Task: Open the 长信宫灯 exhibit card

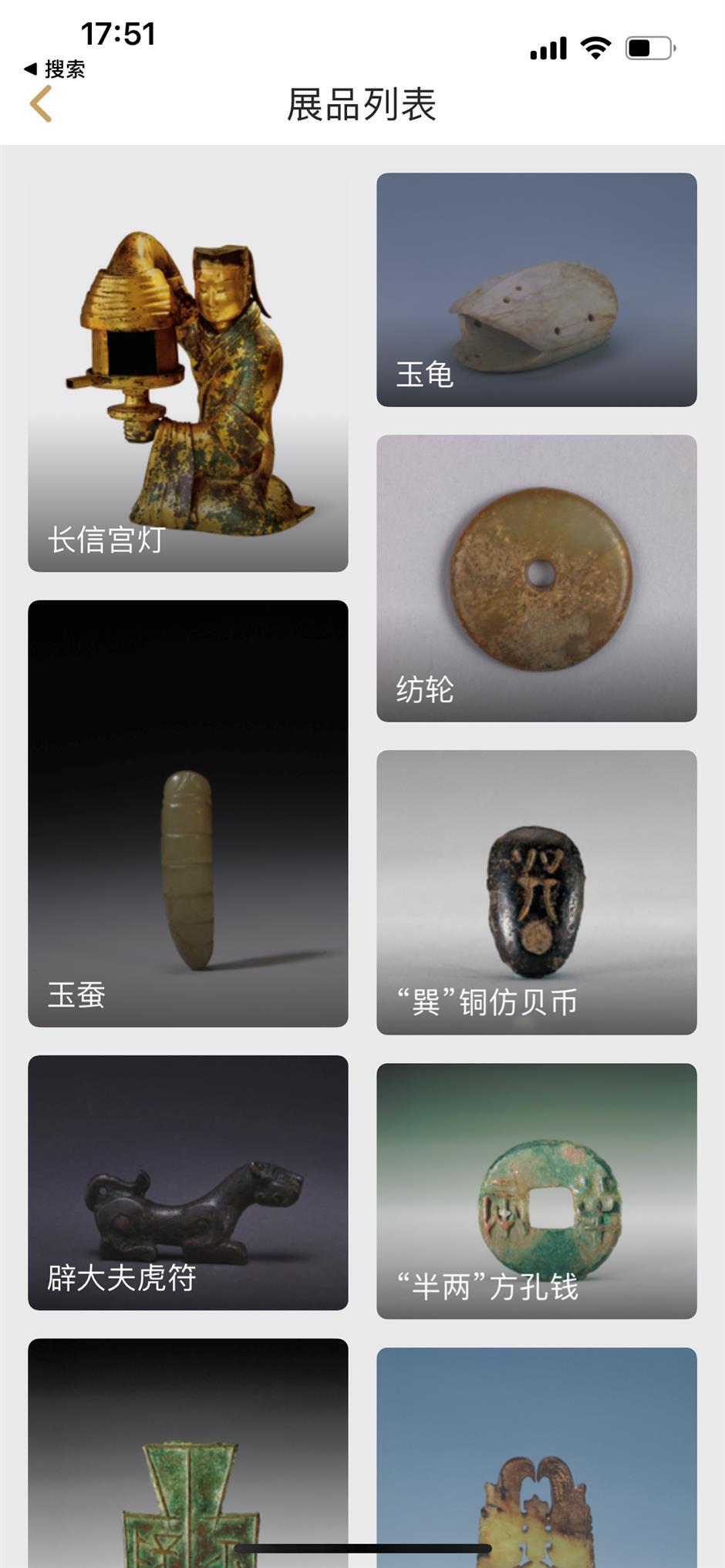Action: click(187, 372)
